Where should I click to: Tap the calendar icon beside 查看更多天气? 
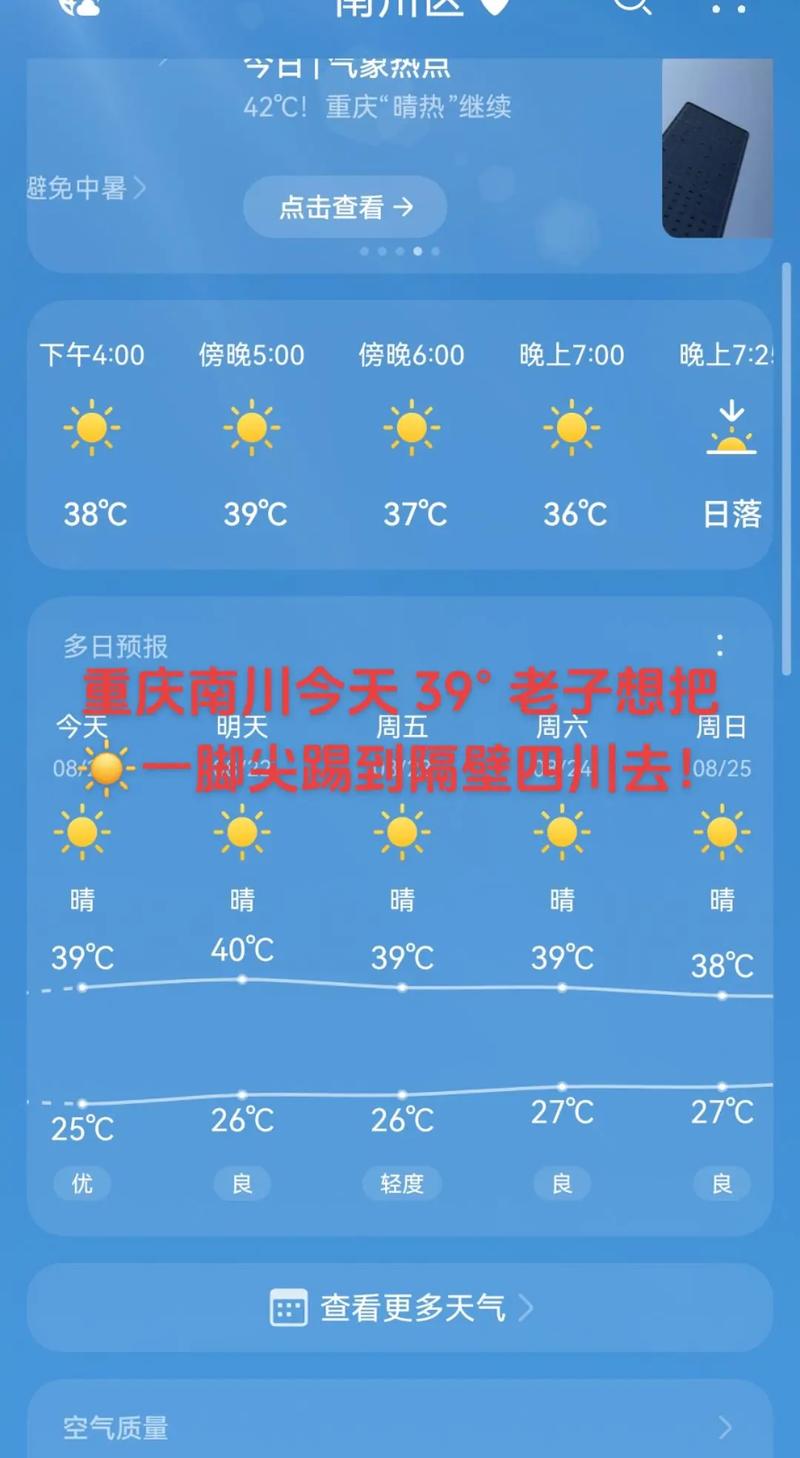[x=289, y=1307]
